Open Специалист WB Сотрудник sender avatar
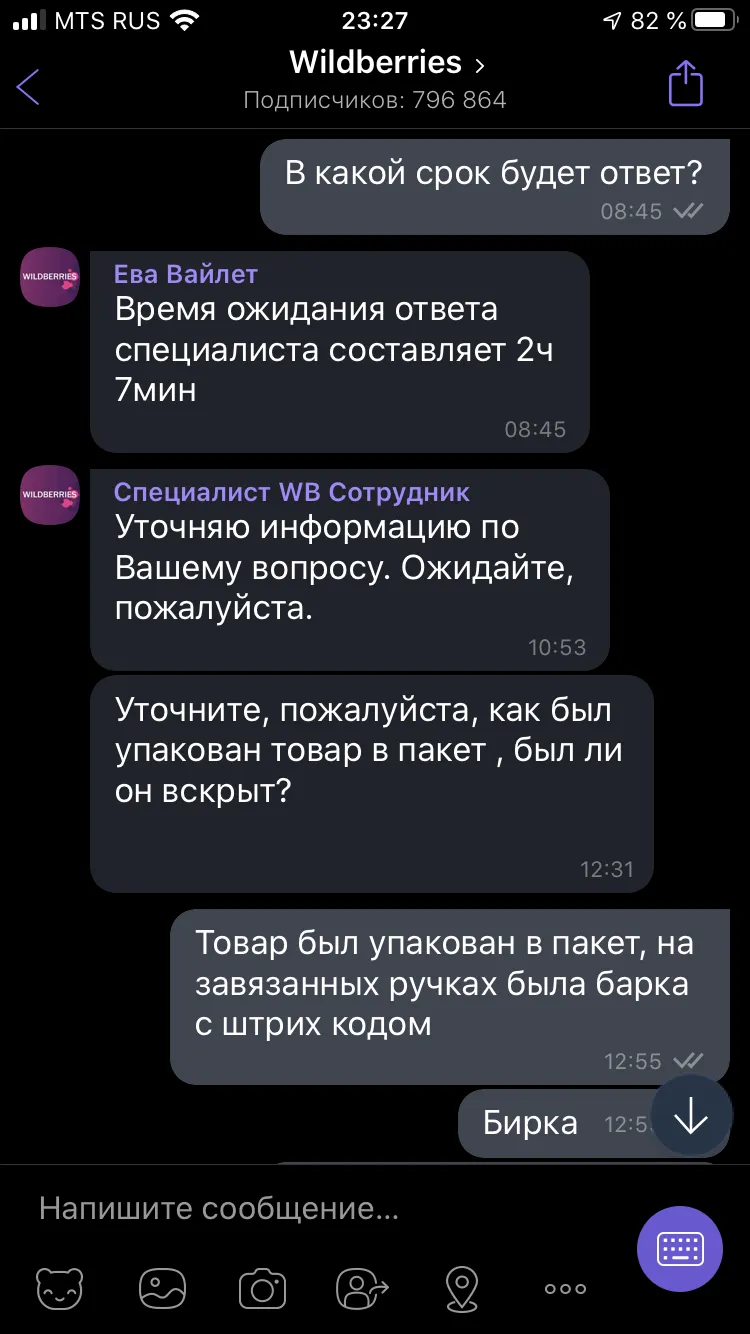Viewport: 750px width, 1334px height. [50, 495]
